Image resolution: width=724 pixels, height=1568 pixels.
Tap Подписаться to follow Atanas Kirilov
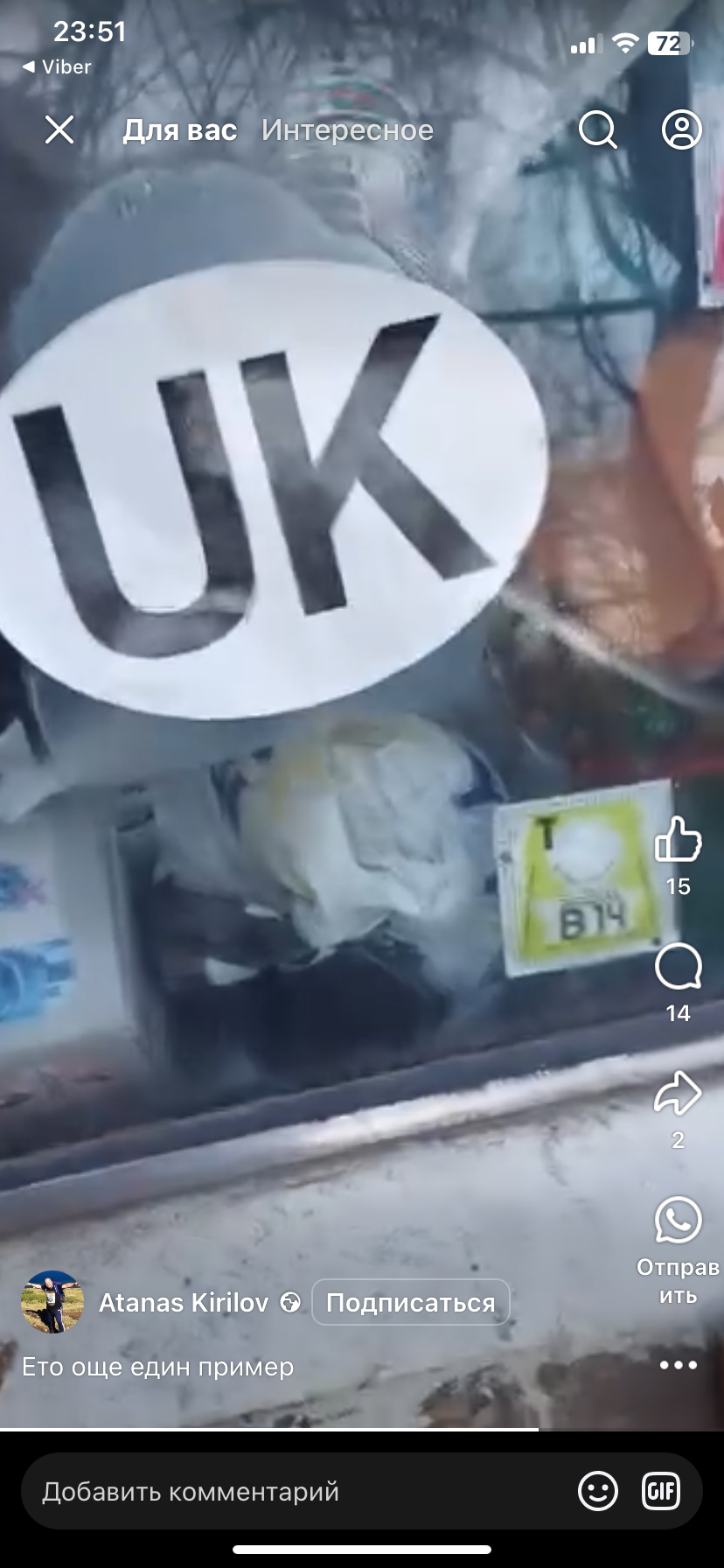pos(410,1303)
